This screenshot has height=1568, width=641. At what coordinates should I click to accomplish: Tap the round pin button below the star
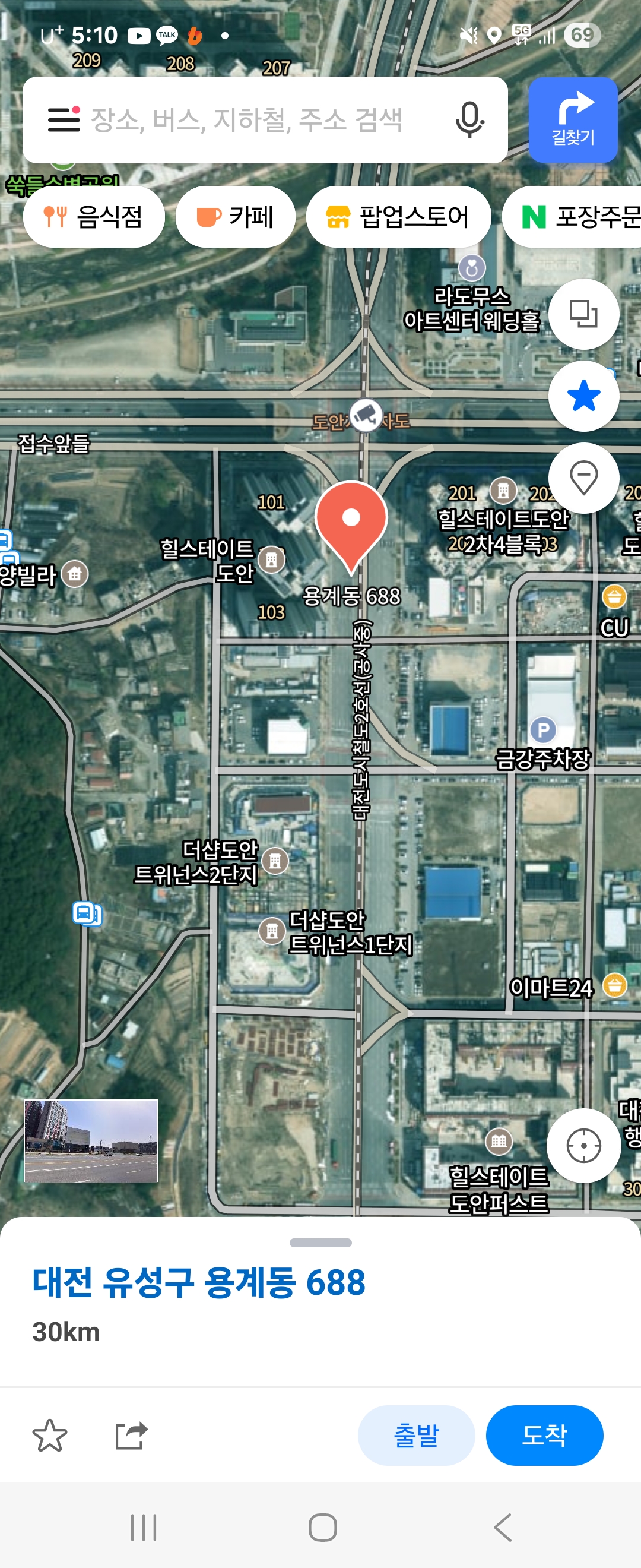(583, 478)
